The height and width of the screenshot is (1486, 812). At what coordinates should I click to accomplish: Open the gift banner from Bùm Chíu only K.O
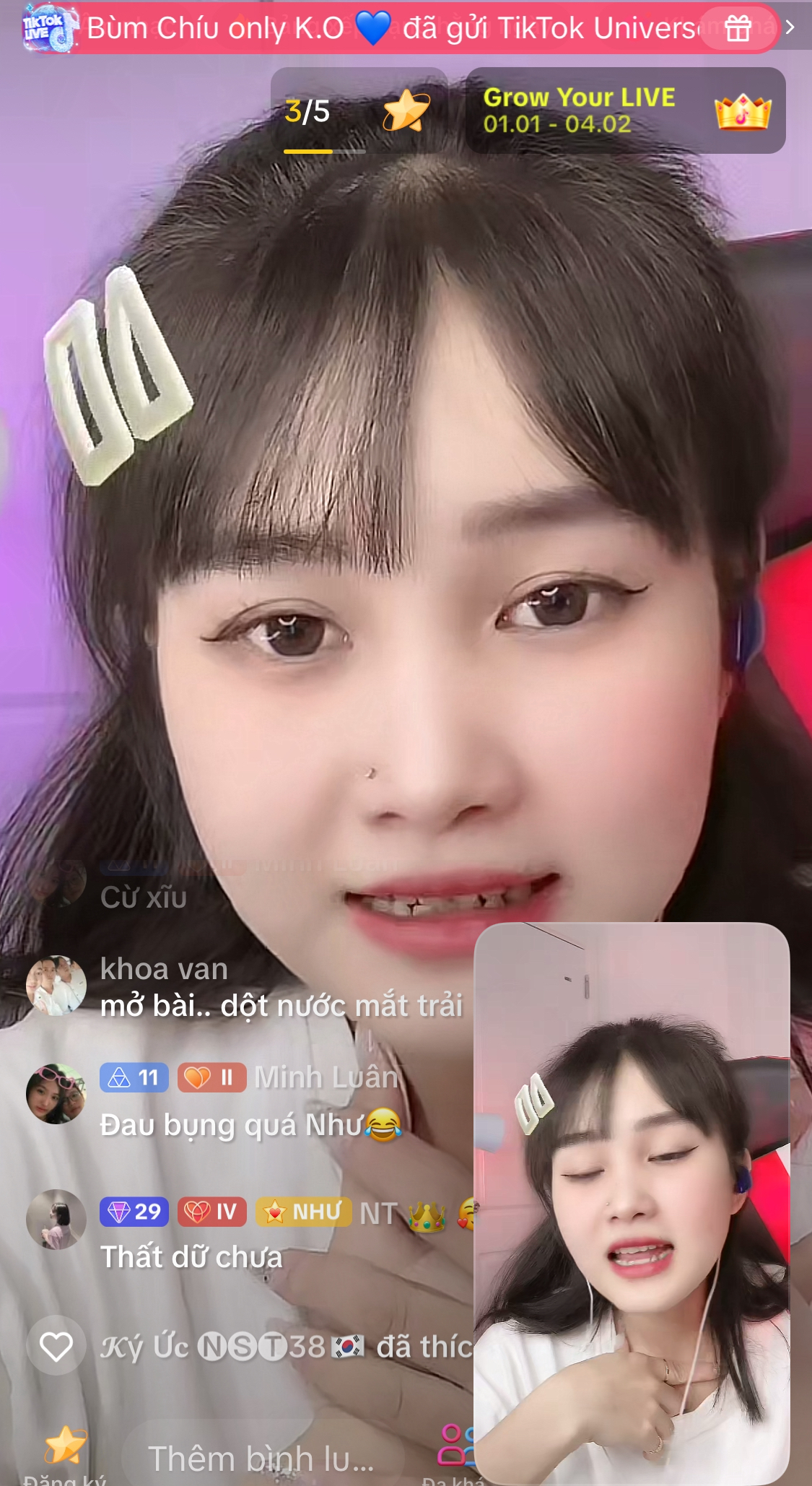(390, 29)
